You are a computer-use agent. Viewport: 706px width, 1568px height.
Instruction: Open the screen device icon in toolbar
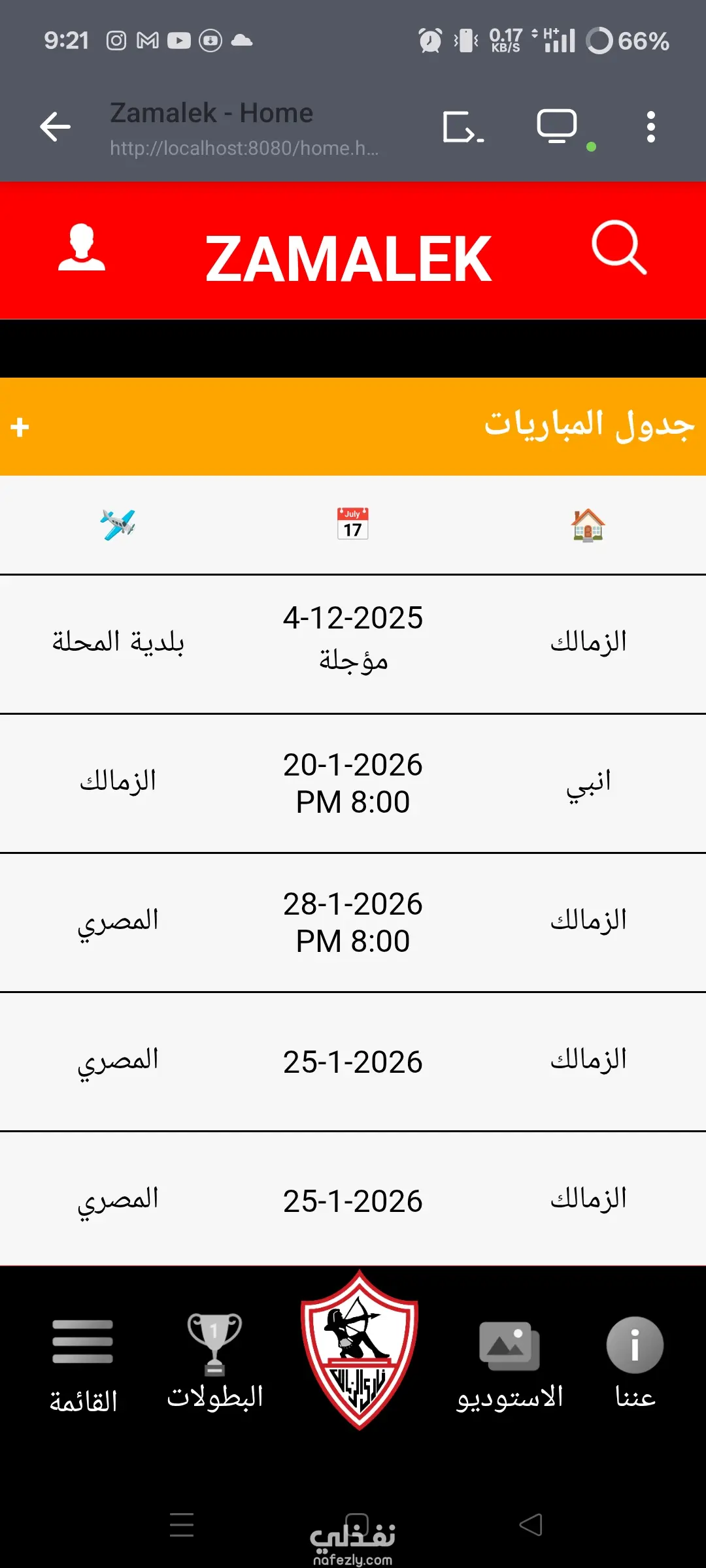pos(557,127)
